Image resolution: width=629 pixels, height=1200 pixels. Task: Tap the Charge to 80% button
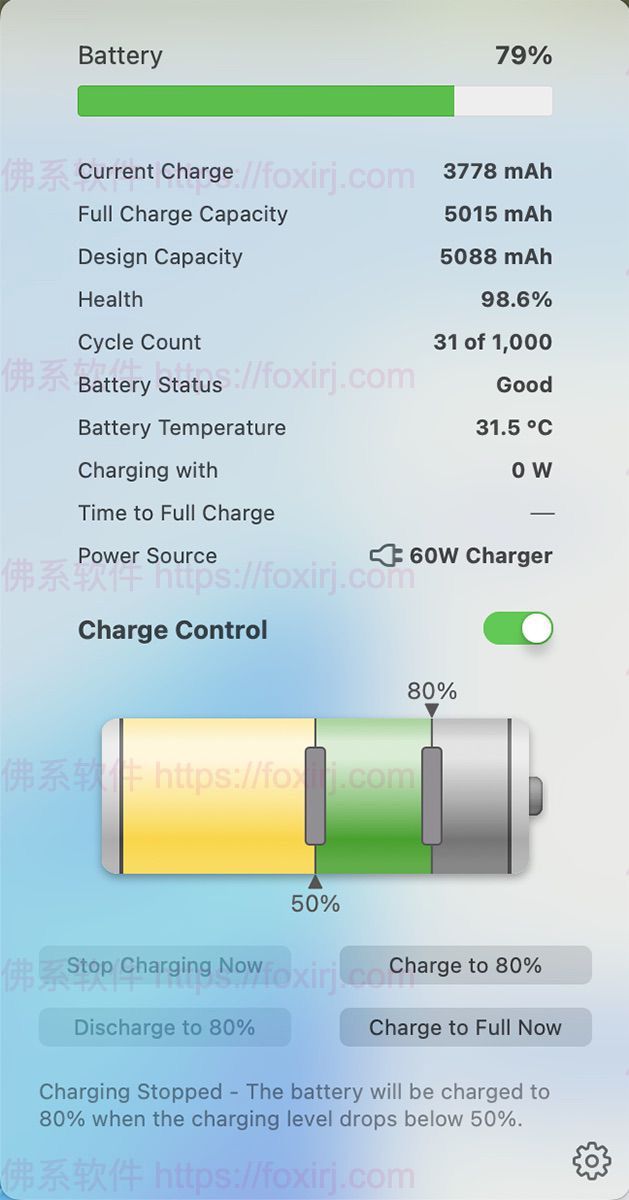(x=465, y=965)
